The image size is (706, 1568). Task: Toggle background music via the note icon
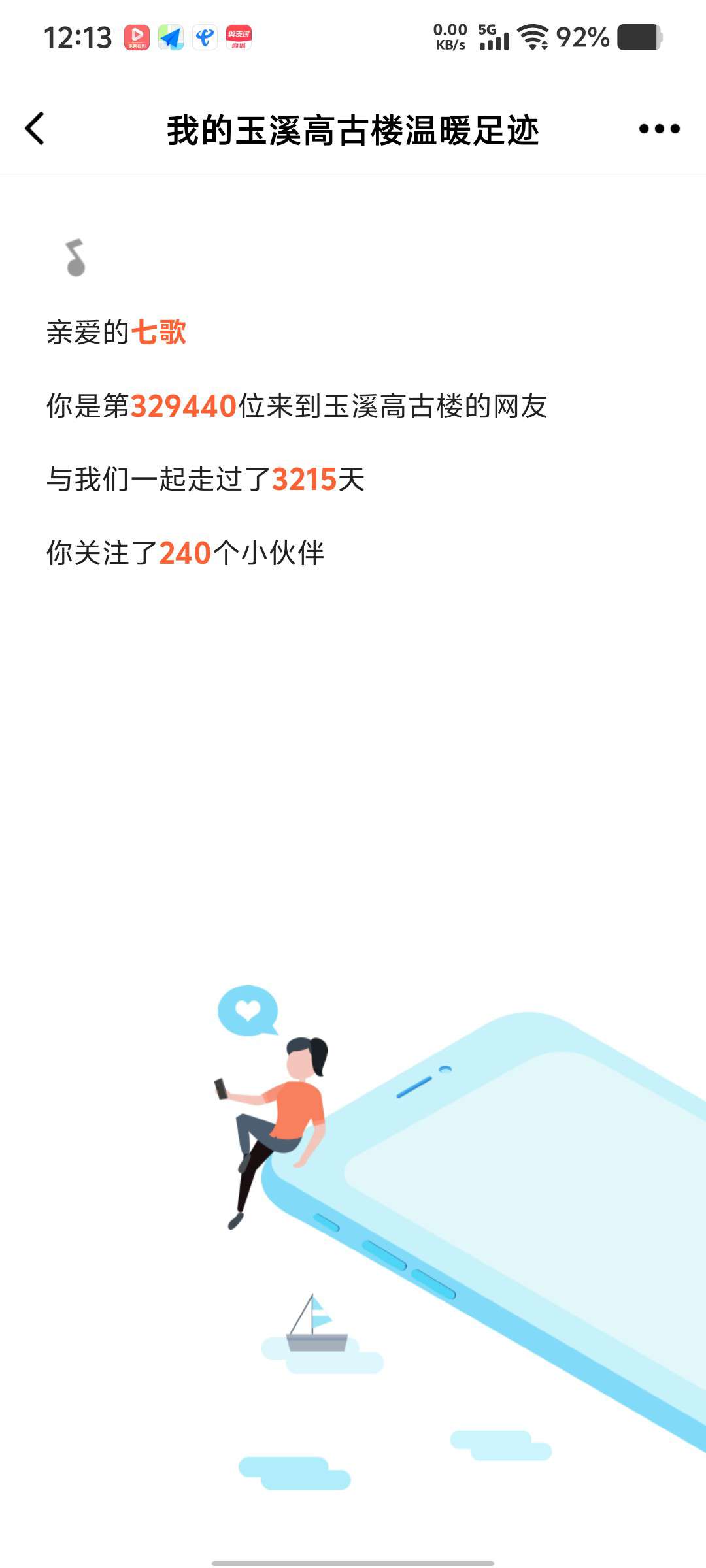[75, 257]
